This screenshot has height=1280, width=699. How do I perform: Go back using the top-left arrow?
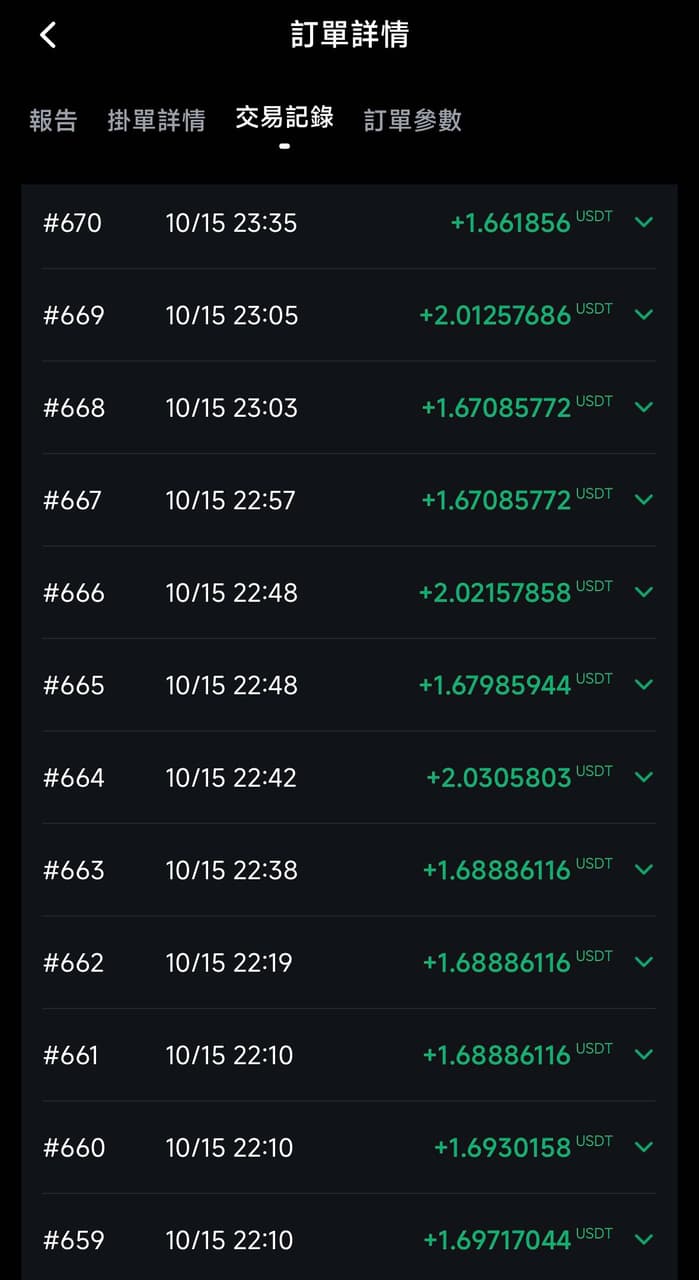(48, 35)
